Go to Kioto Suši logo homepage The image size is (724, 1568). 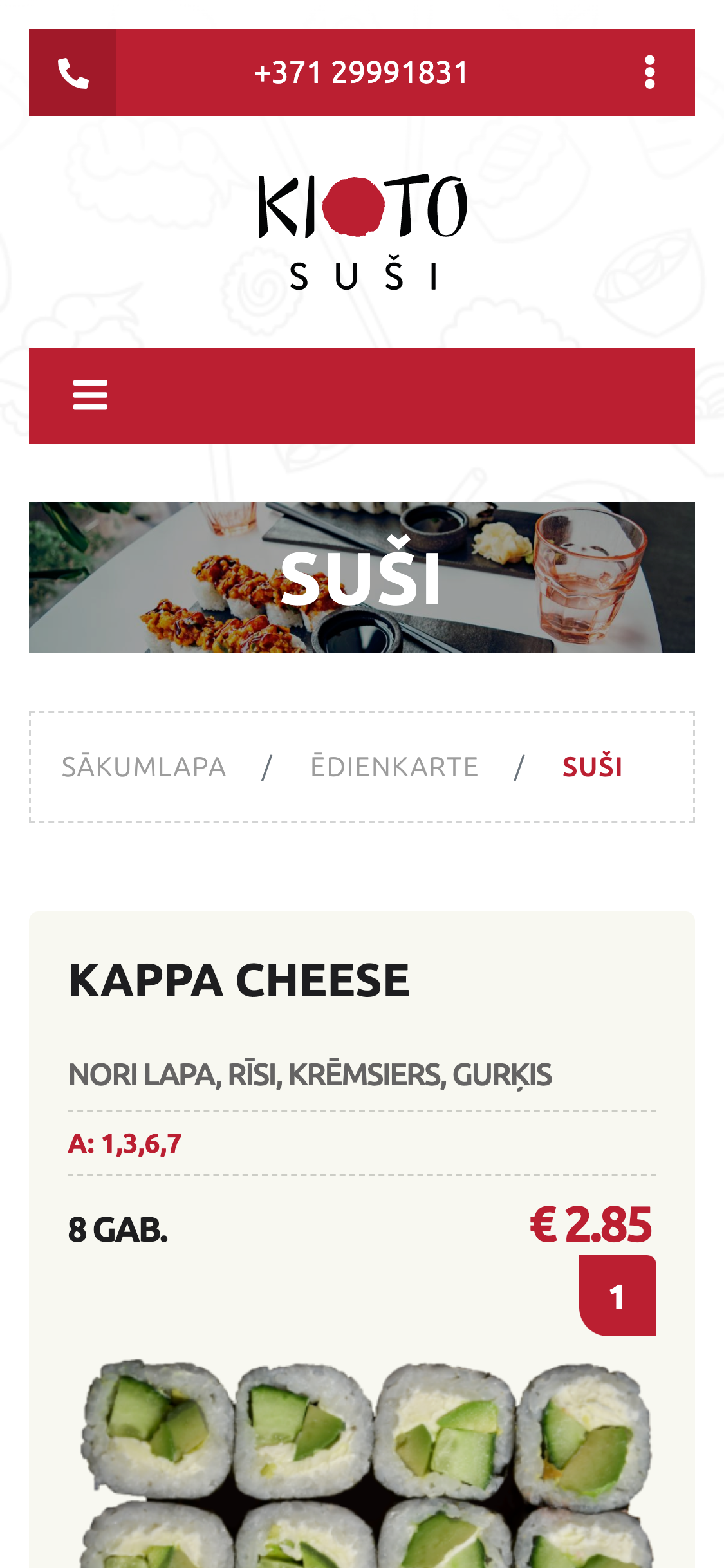(362, 232)
